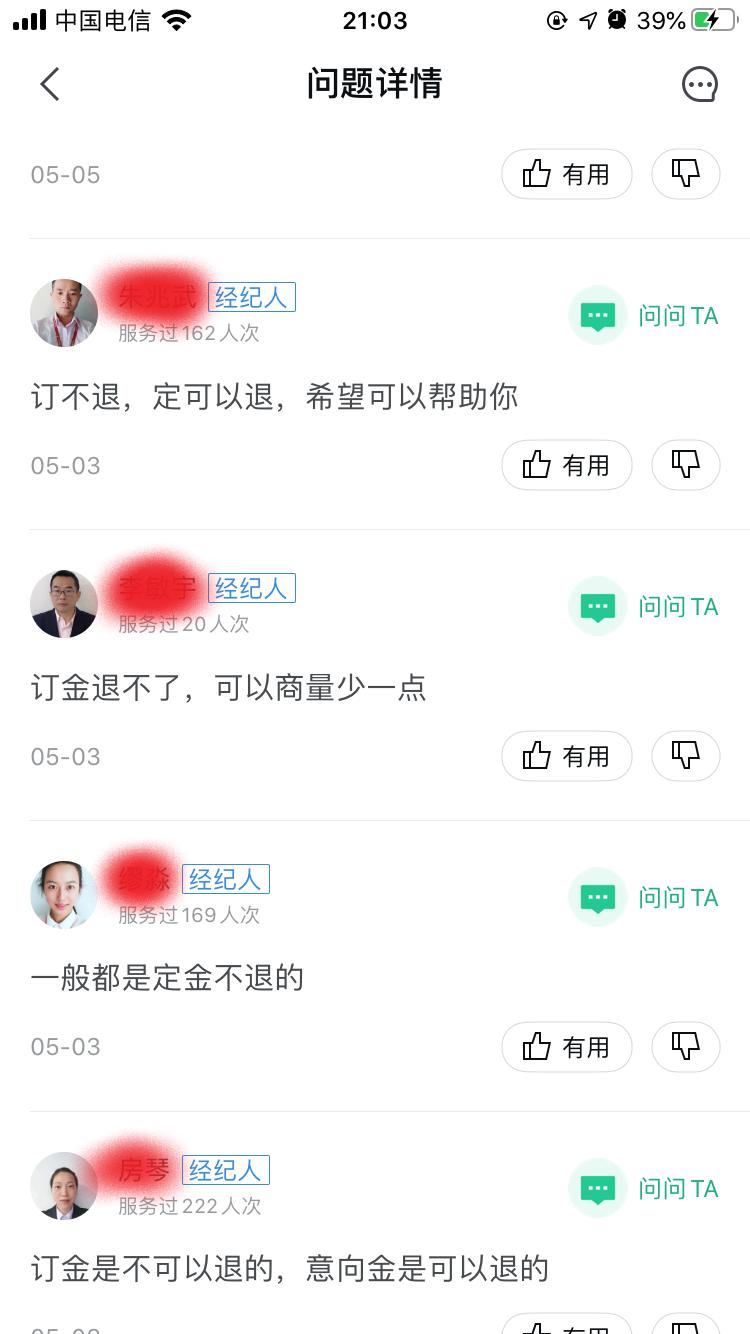Open 朱兆武's profile avatar
The image size is (750, 1334).
pyautogui.click(x=64, y=312)
